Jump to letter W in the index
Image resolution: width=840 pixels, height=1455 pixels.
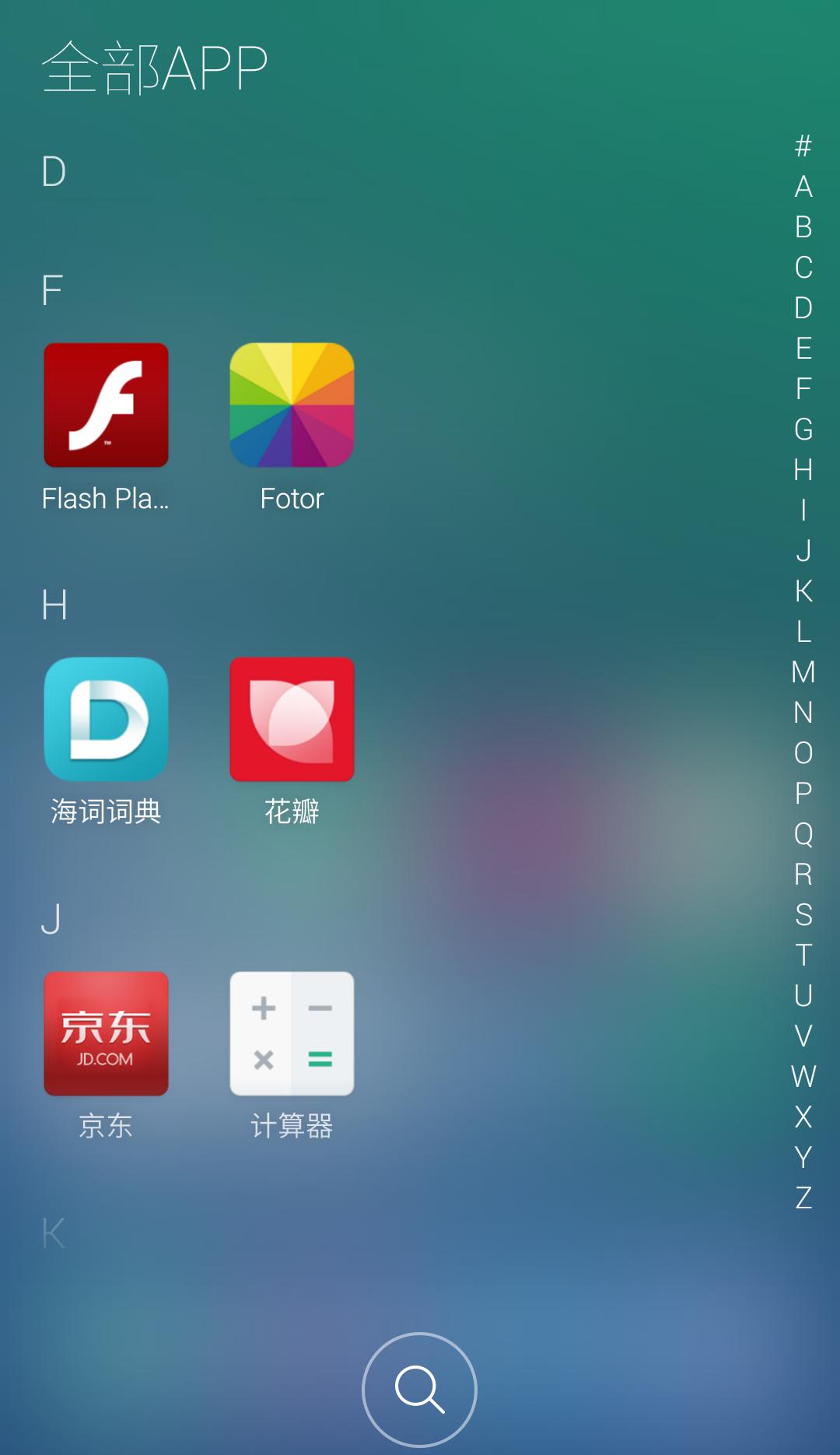pos(803,1077)
